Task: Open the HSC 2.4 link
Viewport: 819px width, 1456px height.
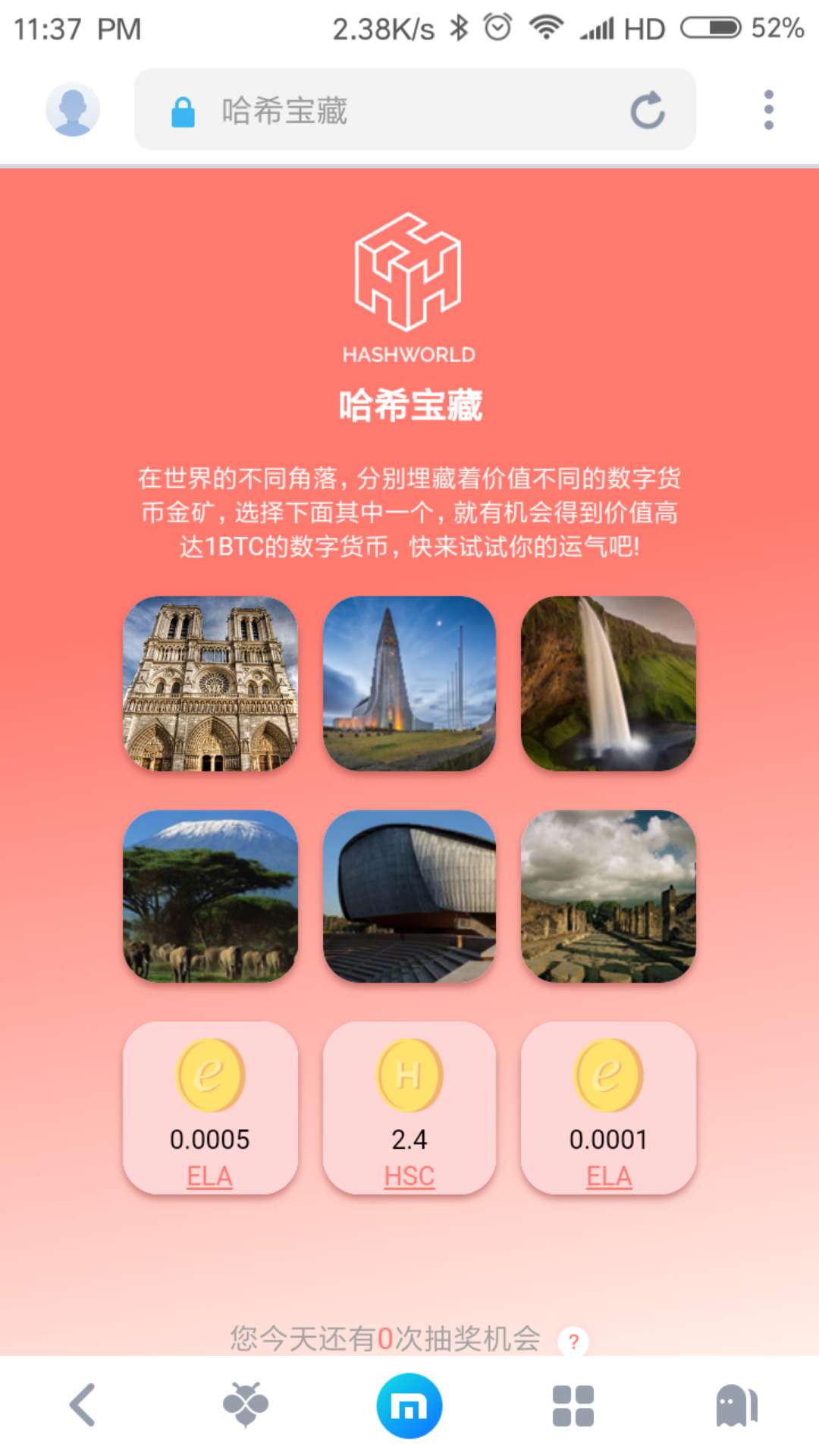Action: point(409,1176)
